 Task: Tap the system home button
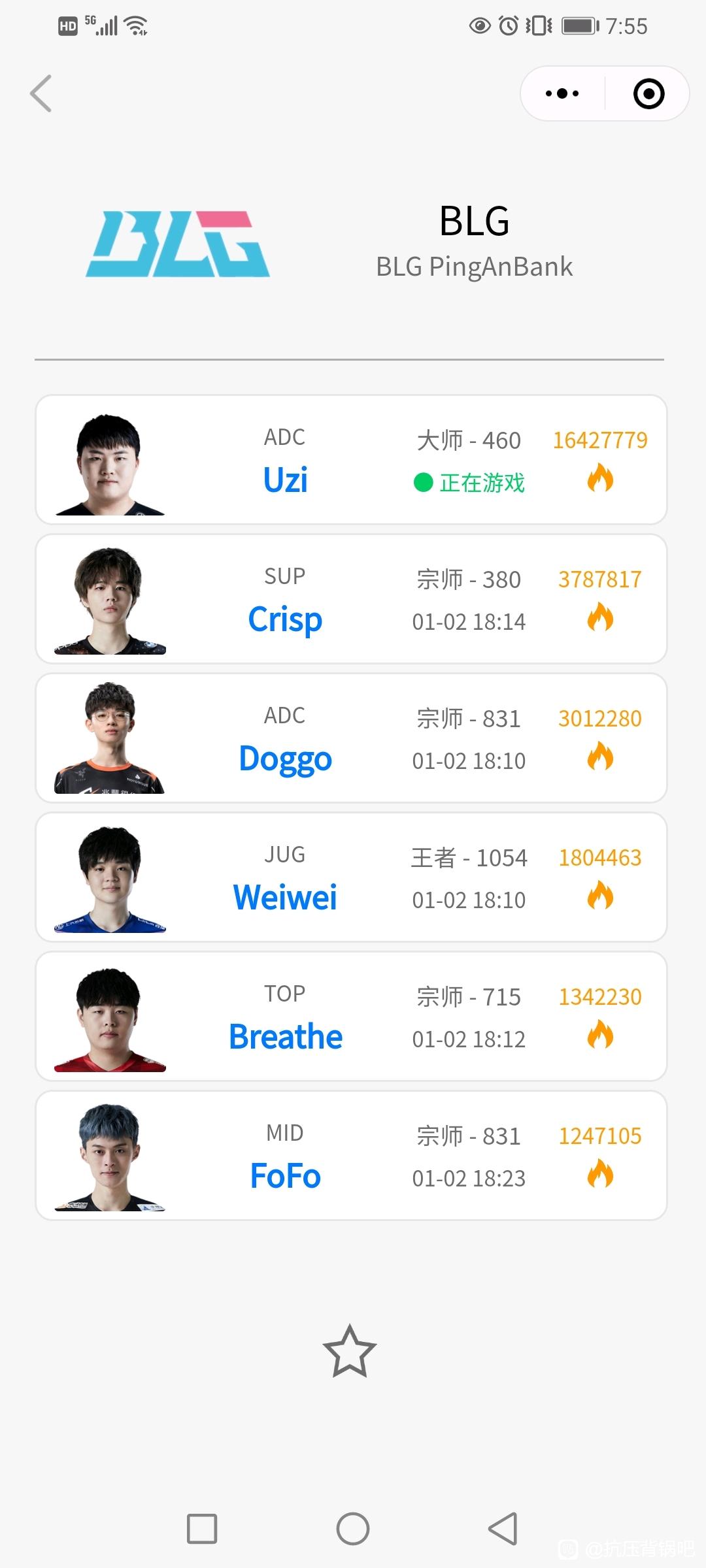pyautogui.click(x=353, y=1529)
